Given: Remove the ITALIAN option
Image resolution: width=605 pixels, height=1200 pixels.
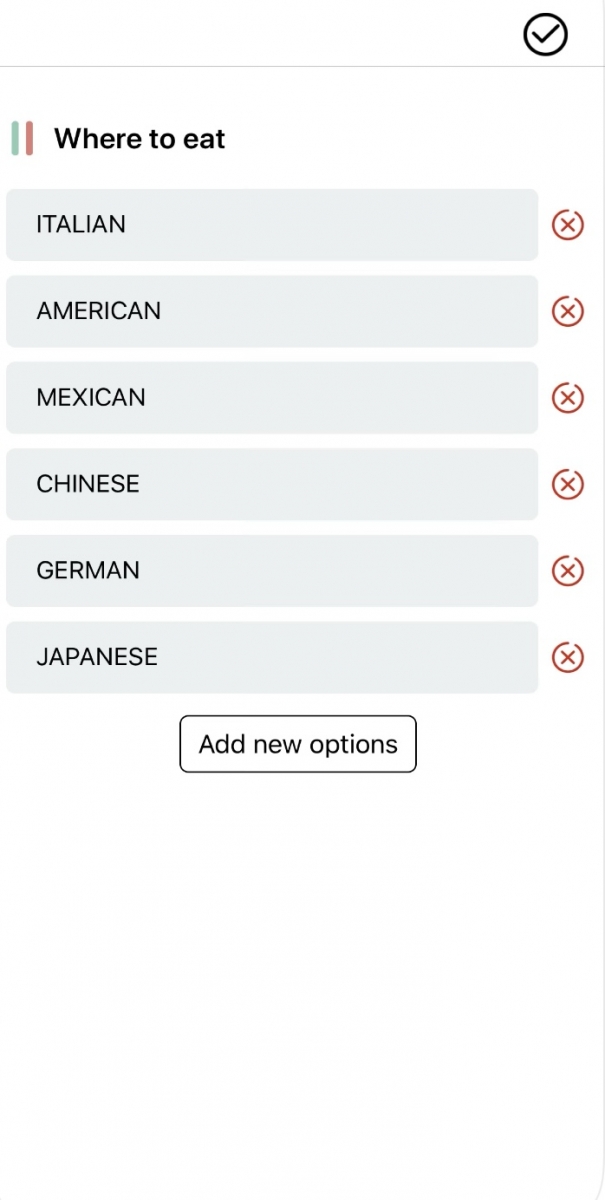Looking at the screenshot, I should (568, 225).
